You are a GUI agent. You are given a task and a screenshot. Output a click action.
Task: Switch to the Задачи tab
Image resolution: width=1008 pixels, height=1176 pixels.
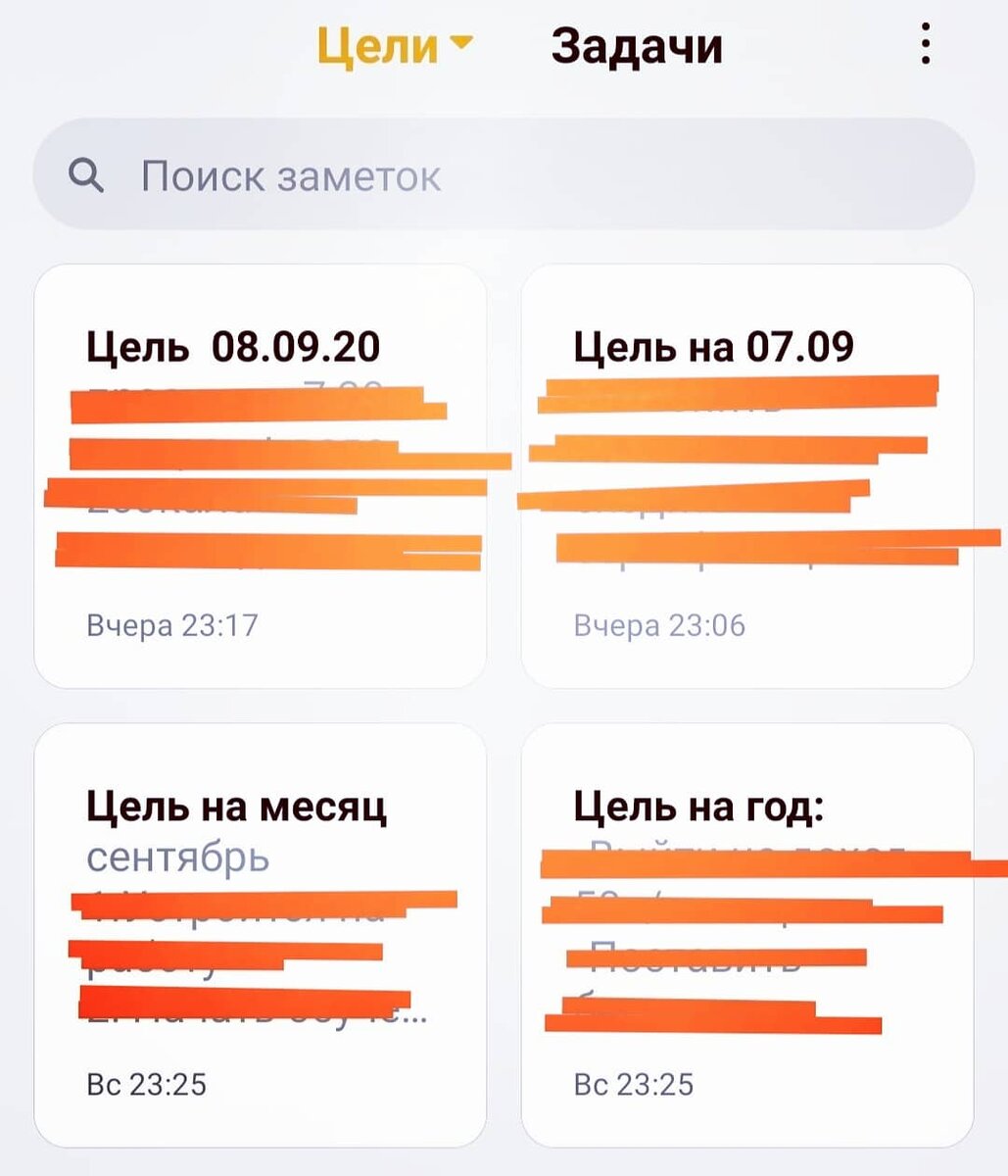[x=636, y=44]
